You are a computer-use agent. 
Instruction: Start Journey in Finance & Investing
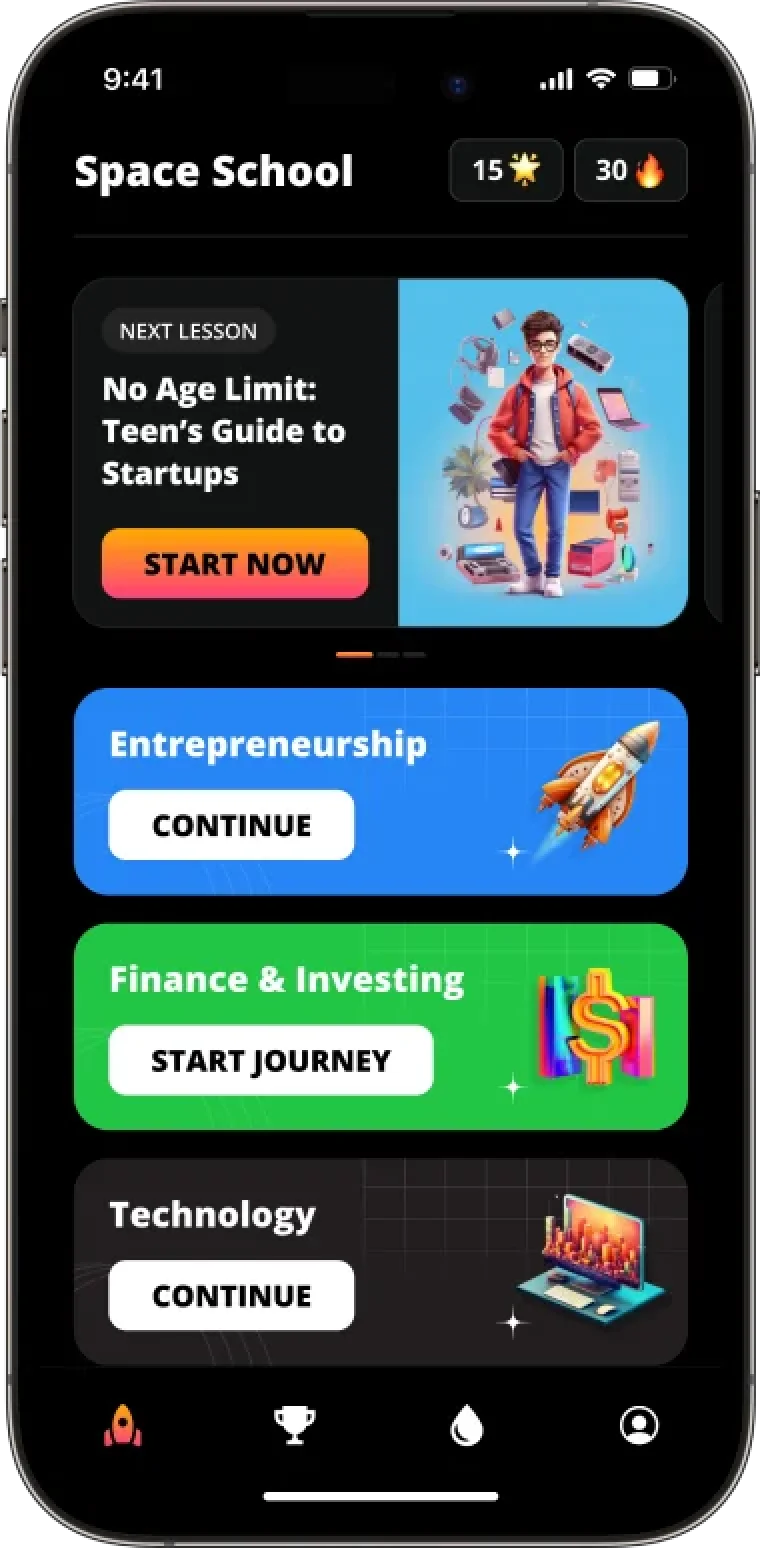coord(270,1060)
